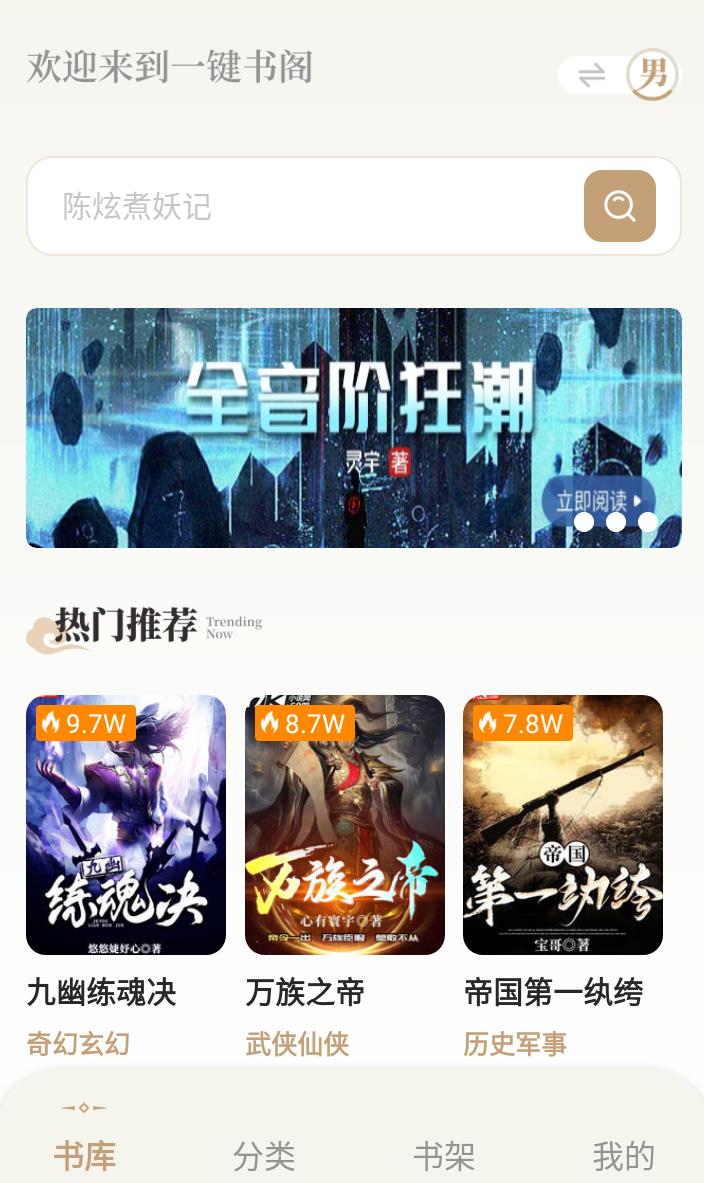The height and width of the screenshot is (1183, 704).
Task: Go to the 我的 tab
Action: (x=623, y=1155)
